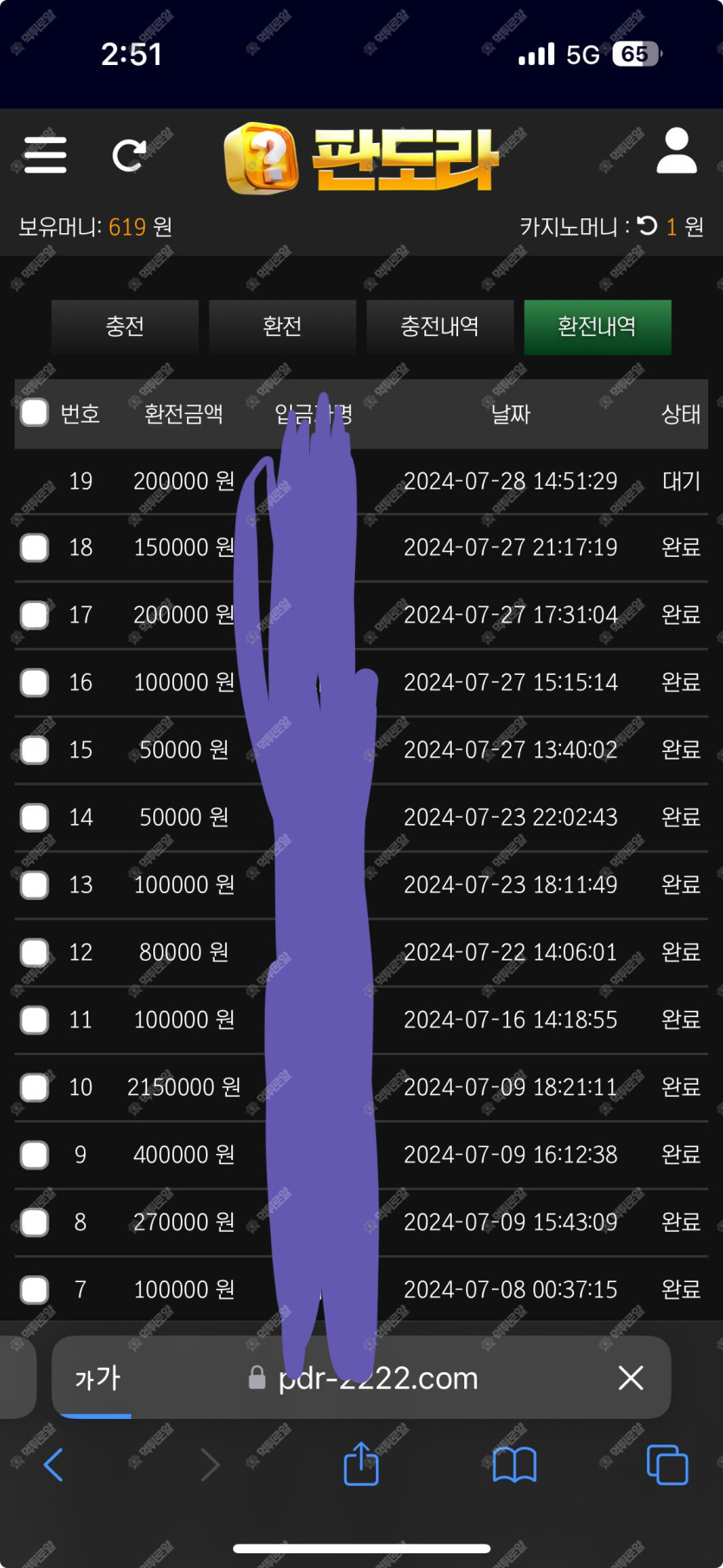
Task: Check the box for row 18
Action: click(x=35, y=548)
